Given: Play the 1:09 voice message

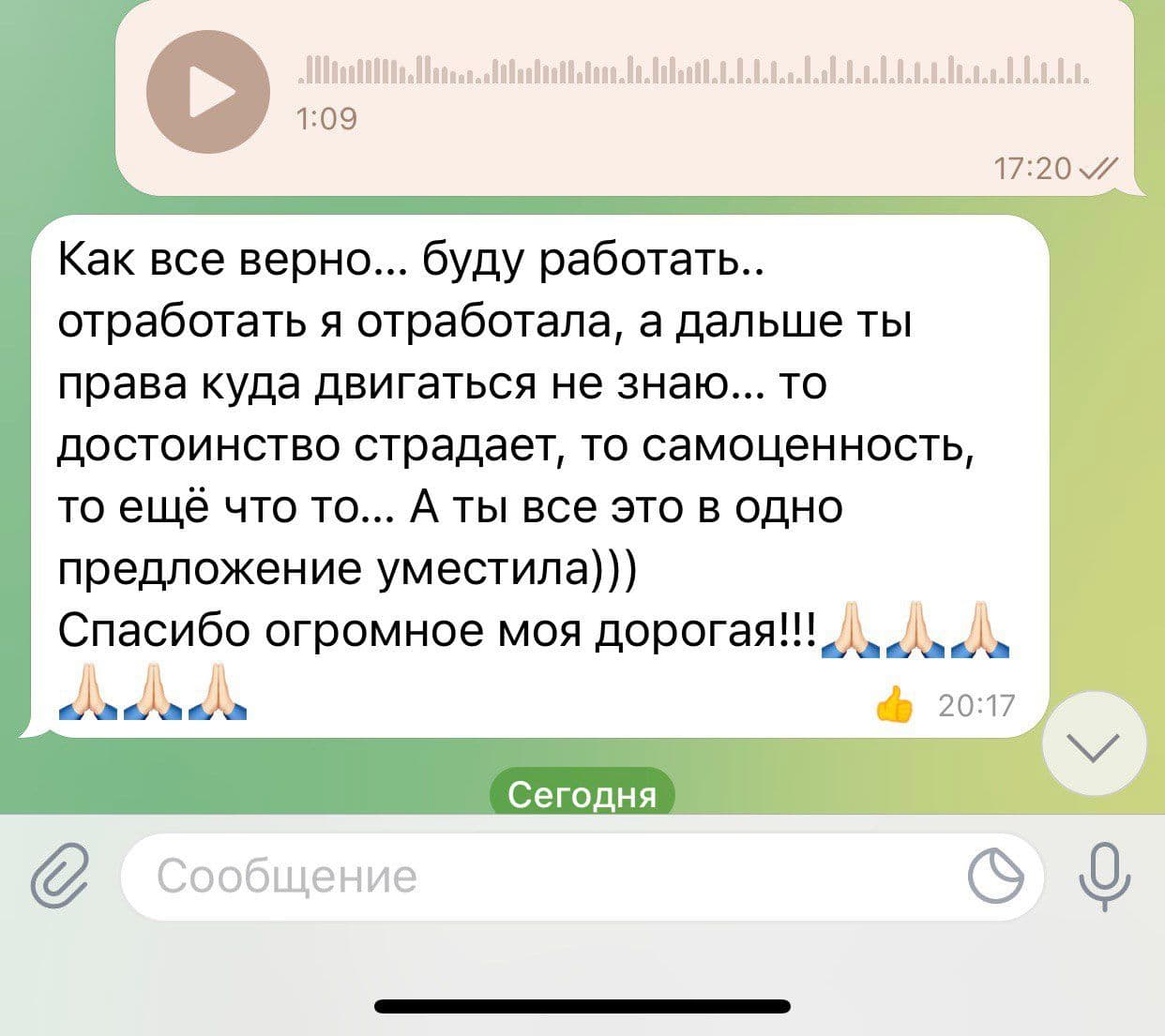Looking at the screenshot, I should coord(208,91).
